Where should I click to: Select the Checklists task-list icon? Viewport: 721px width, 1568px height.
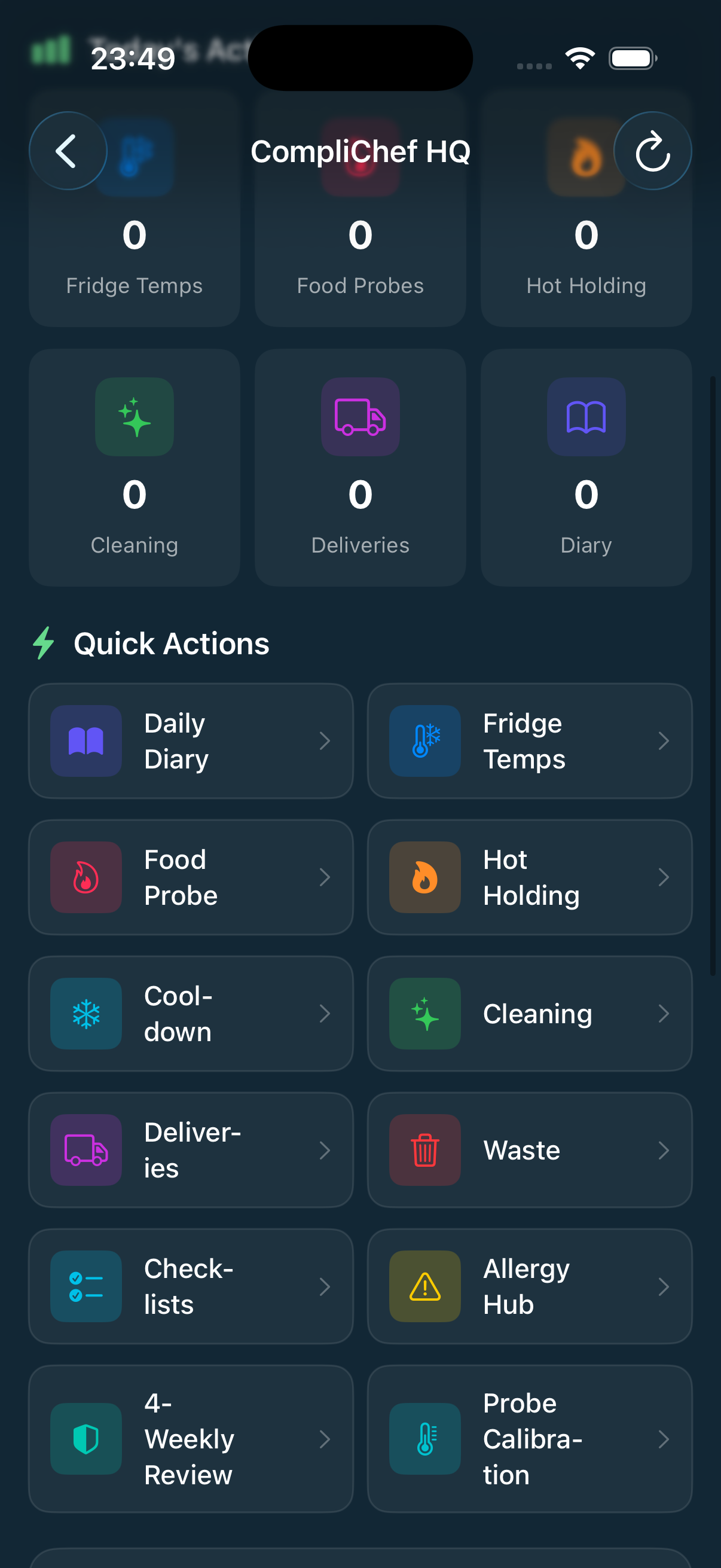[x=85, y=1286]
